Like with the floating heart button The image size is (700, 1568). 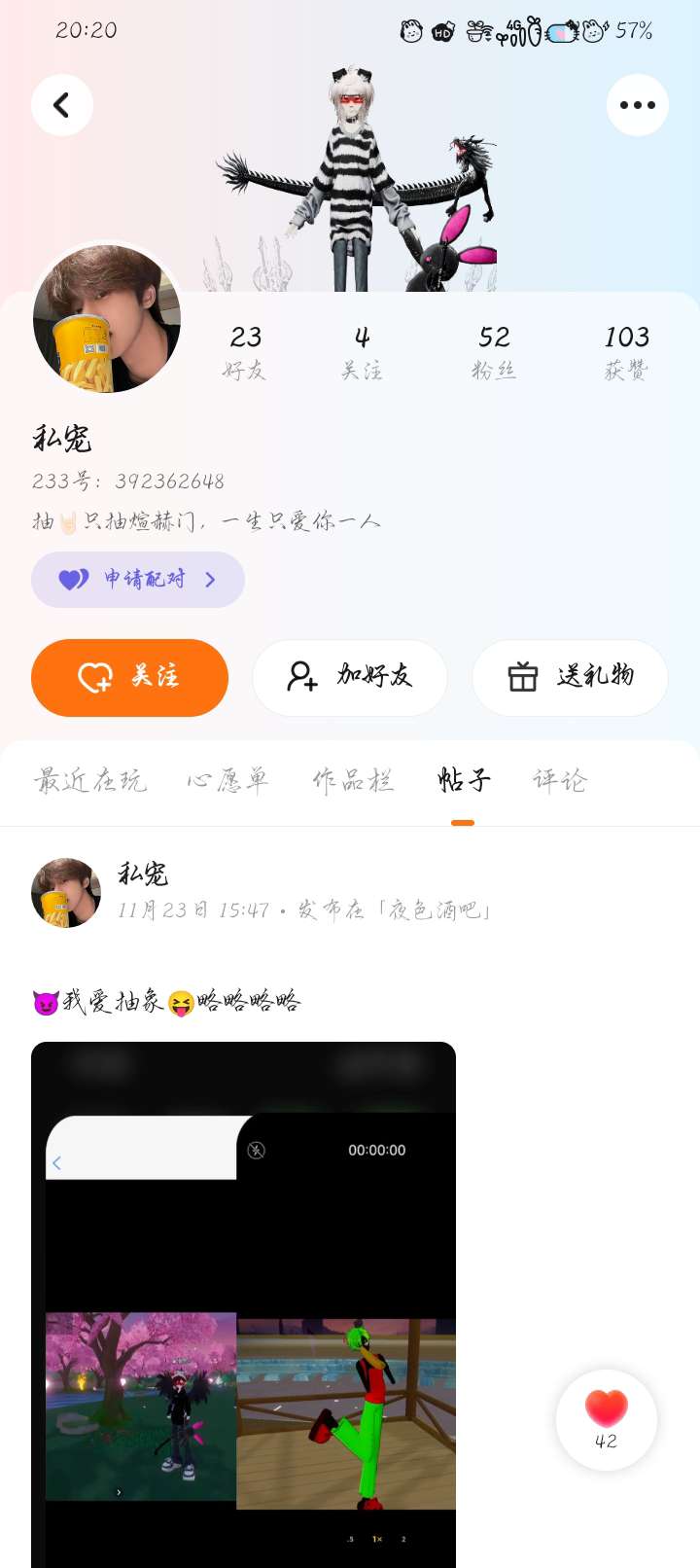pos(607,1419)
